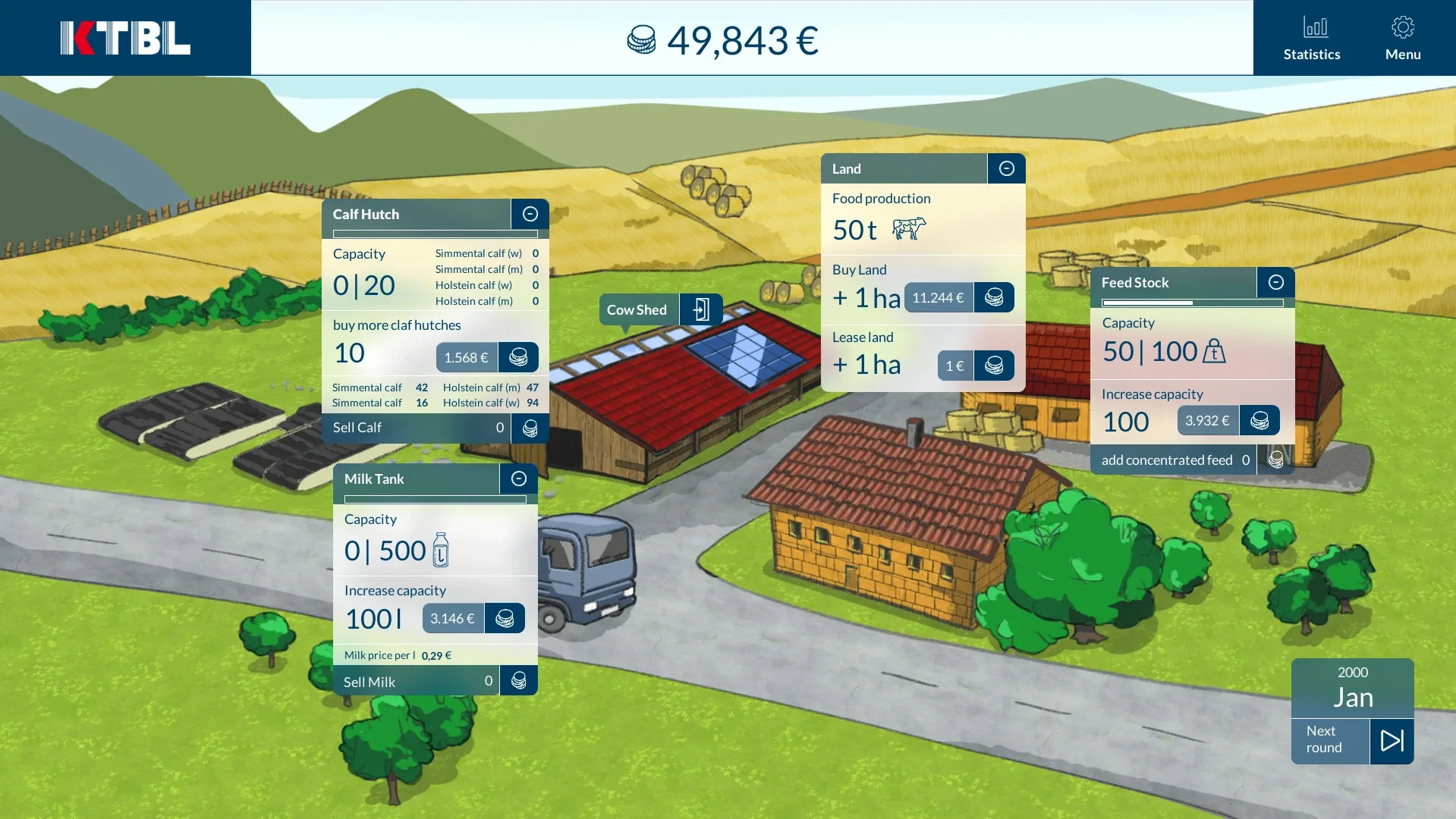
Task: Collapse the Milk Tank panel
Action: pos(518,479)
